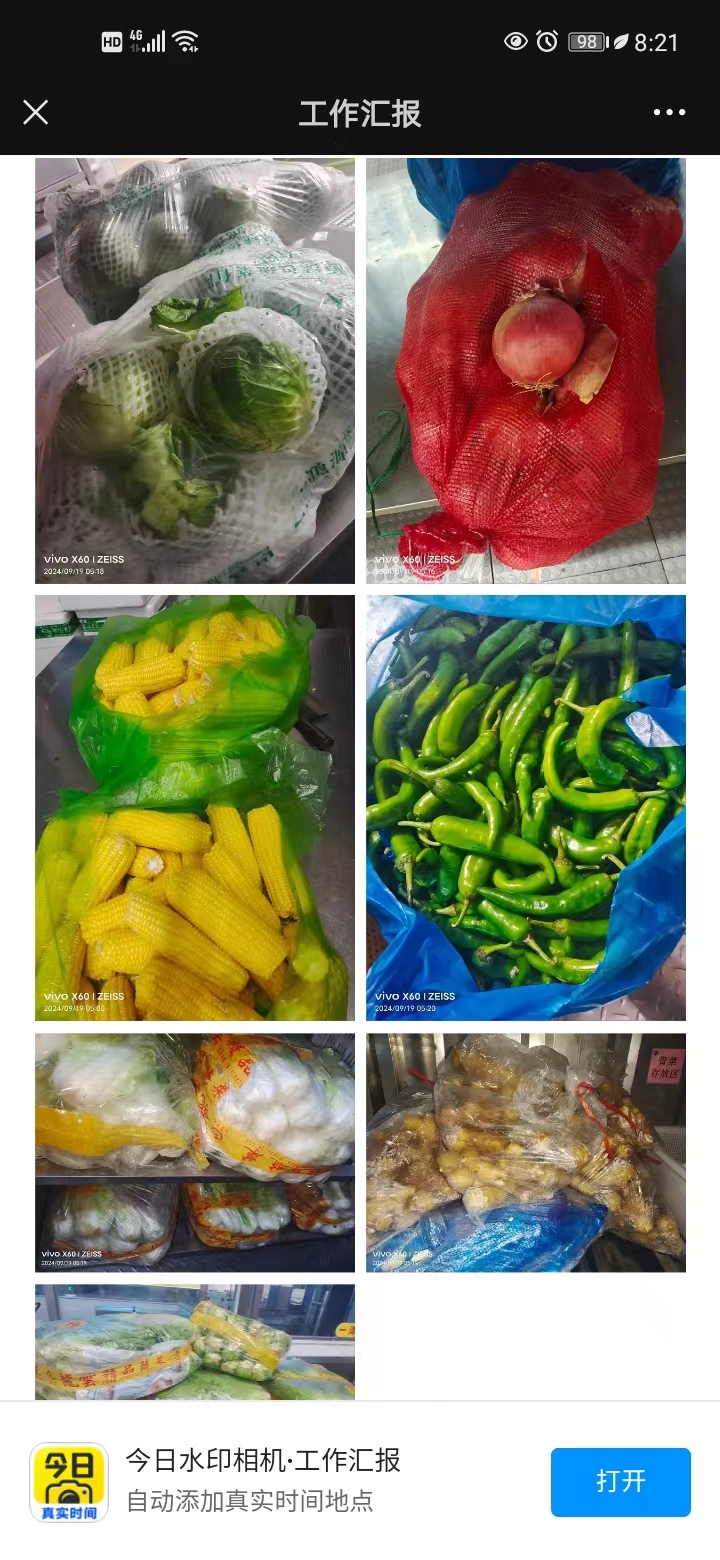
Task: Open the 今日水印相机 app banner
Action: (x=263, y=1481)
